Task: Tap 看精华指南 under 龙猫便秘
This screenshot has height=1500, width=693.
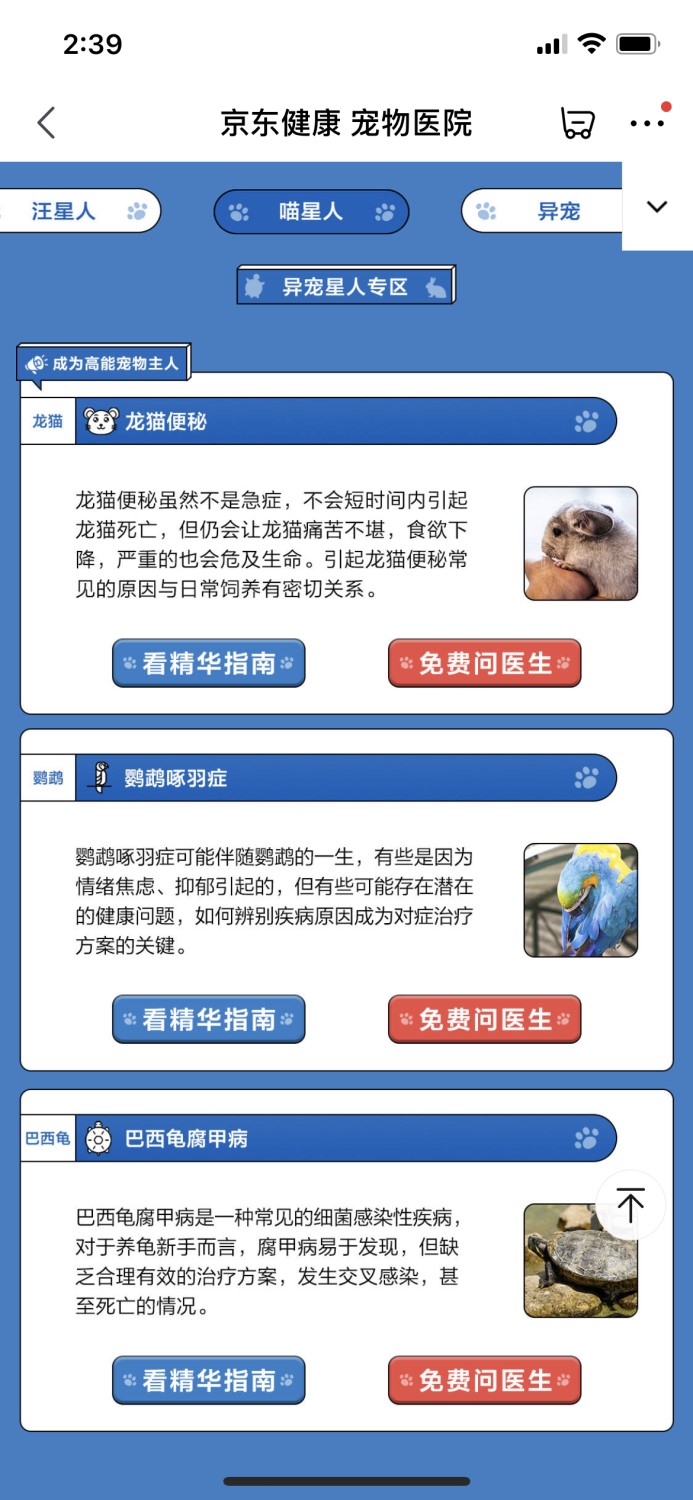Action: pos(208,663)
